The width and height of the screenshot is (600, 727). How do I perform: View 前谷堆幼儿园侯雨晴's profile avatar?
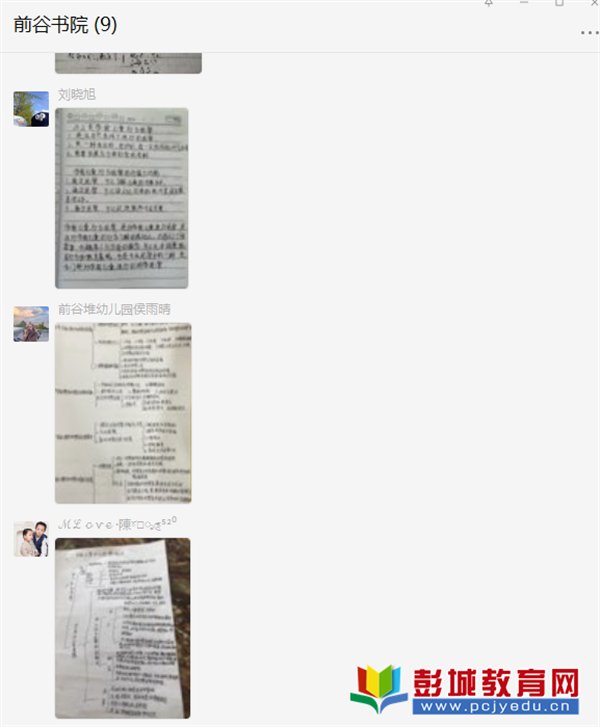click(x=31, y=324)
